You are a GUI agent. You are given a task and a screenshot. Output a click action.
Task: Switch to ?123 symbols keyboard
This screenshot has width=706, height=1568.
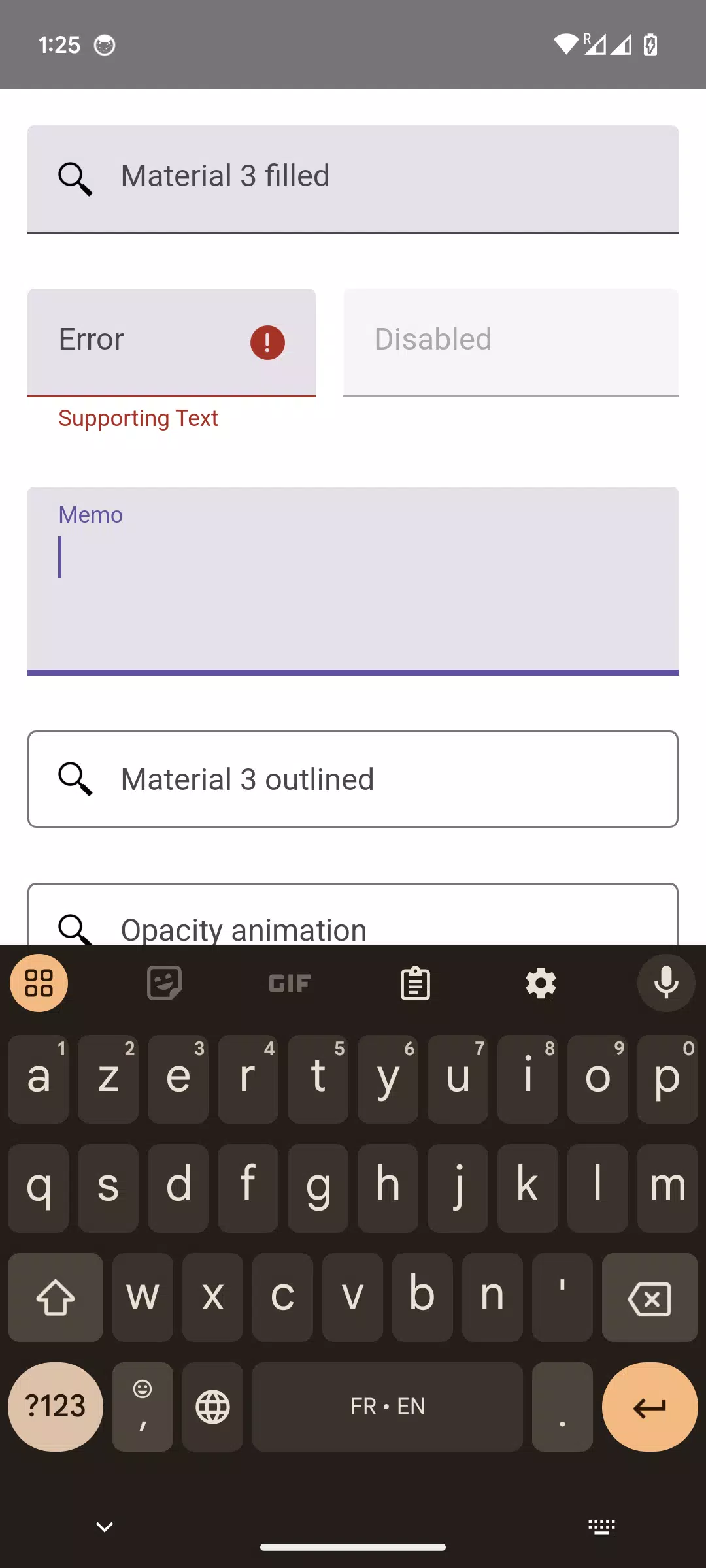(x=56, y=1407)
